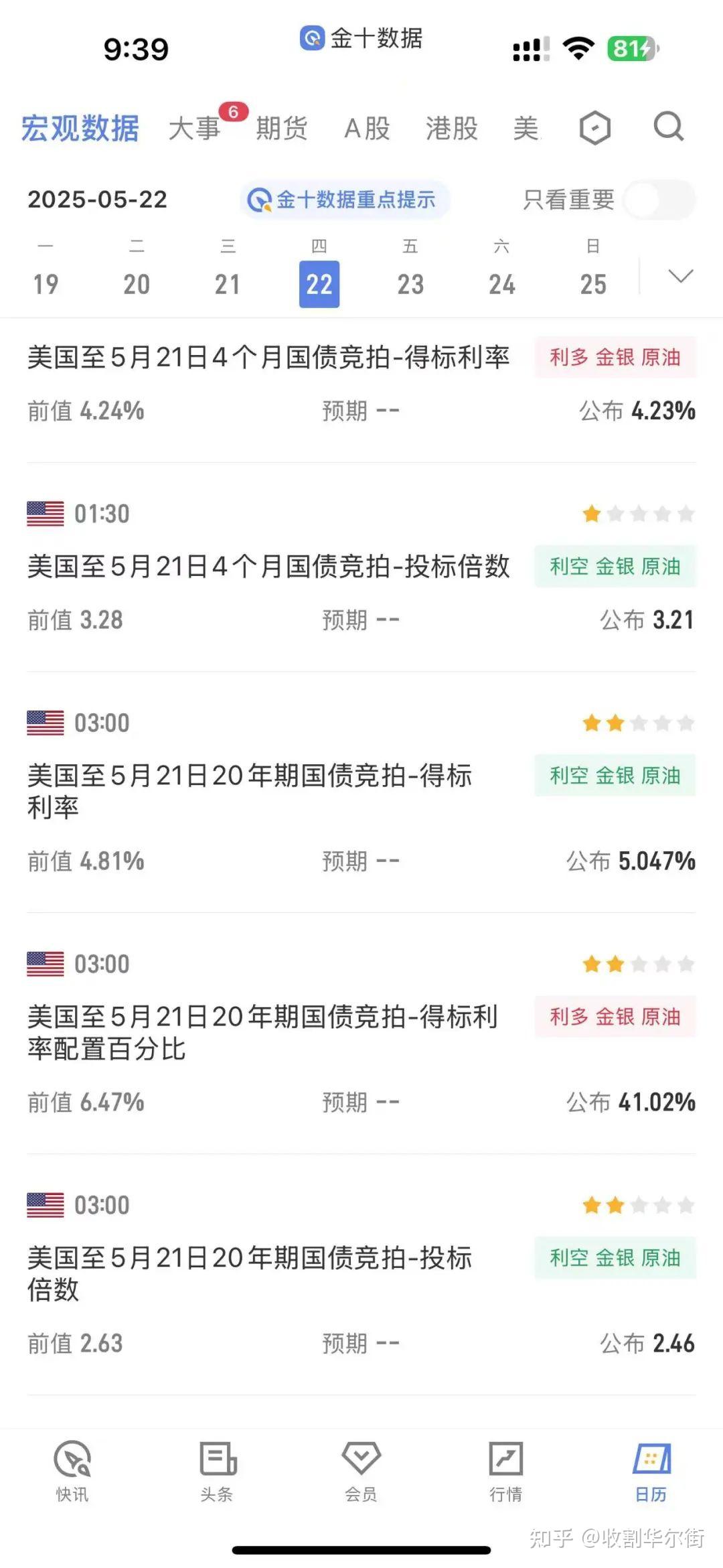723x1568 pixels.
Task: Tap 金十数据重点提示 button
Action: pos(344,200)
